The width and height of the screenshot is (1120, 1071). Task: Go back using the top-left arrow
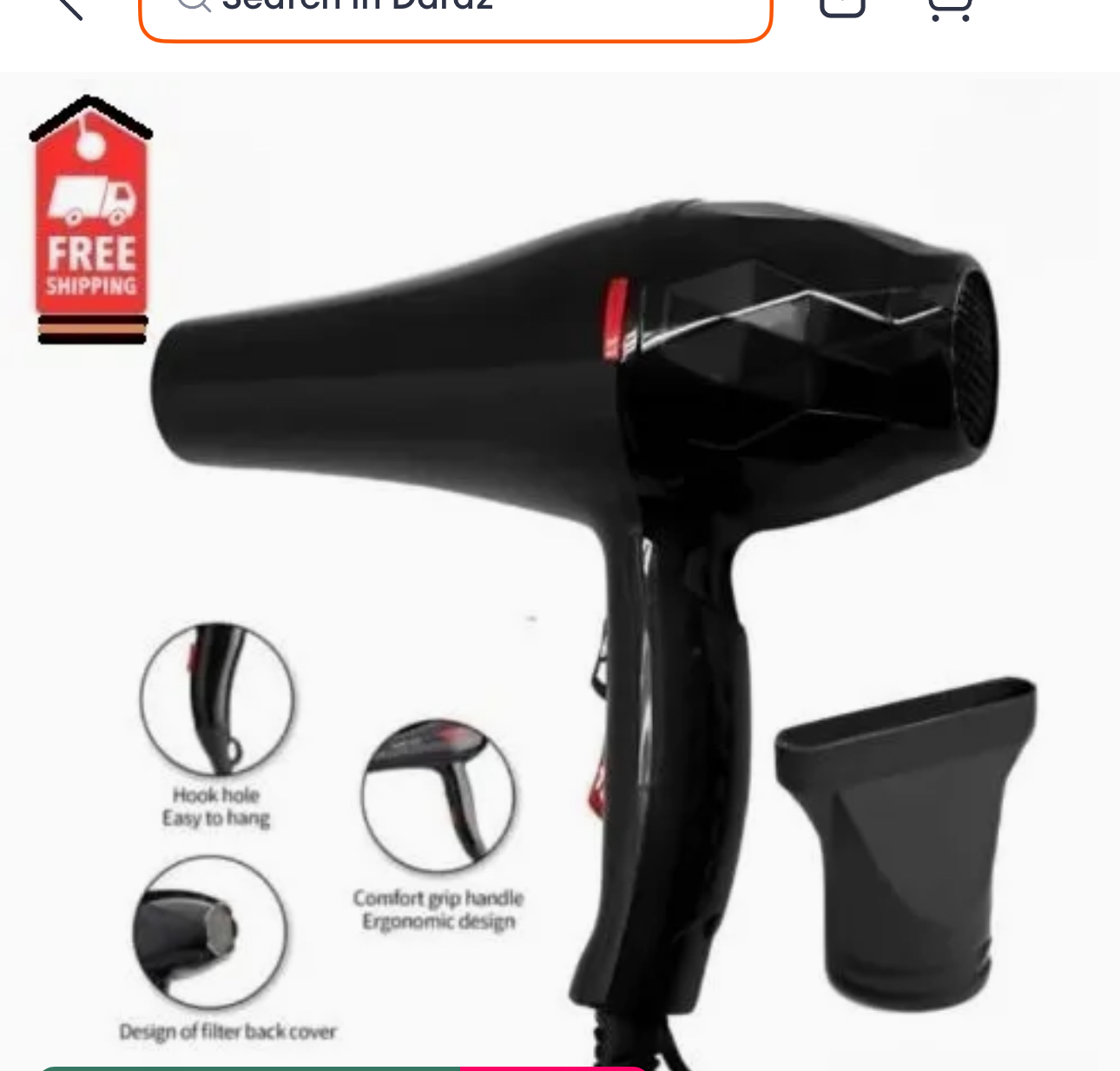tap(68, 7)
